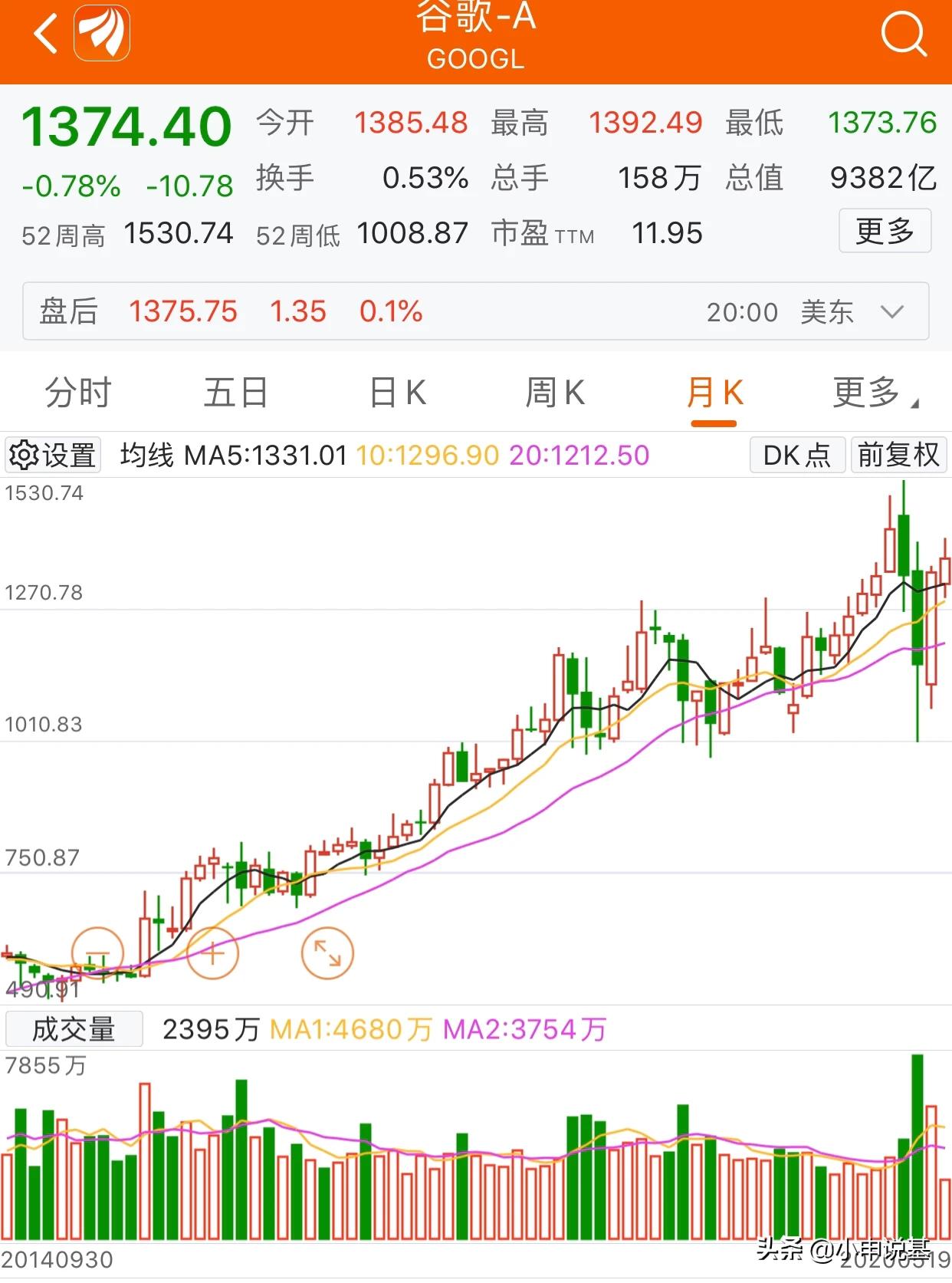Select the 周K chart tab
The width and height of the screenshot is (952, 1283).
click(x=555, y=393)
